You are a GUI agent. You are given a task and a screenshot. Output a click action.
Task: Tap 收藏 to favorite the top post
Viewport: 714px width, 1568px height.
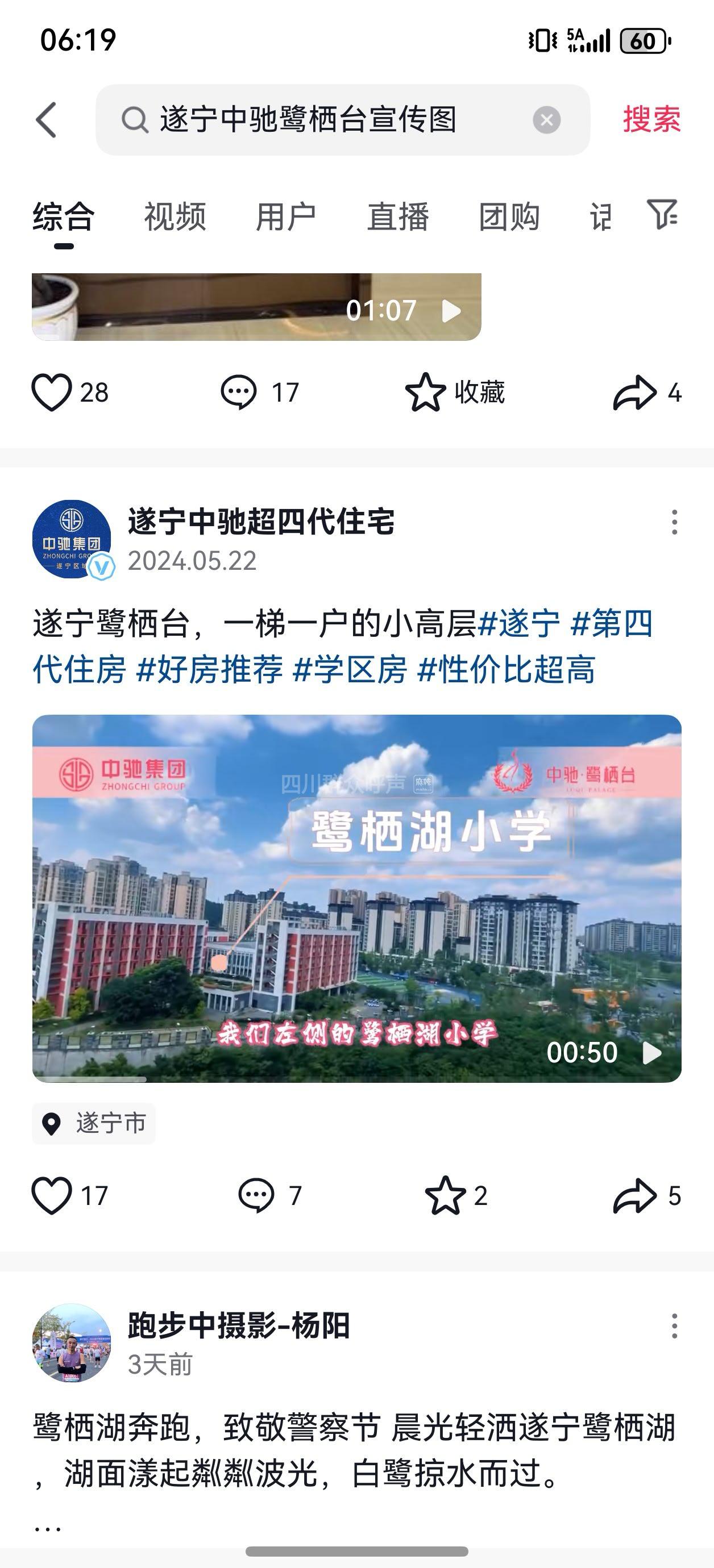tap(455, 393)
